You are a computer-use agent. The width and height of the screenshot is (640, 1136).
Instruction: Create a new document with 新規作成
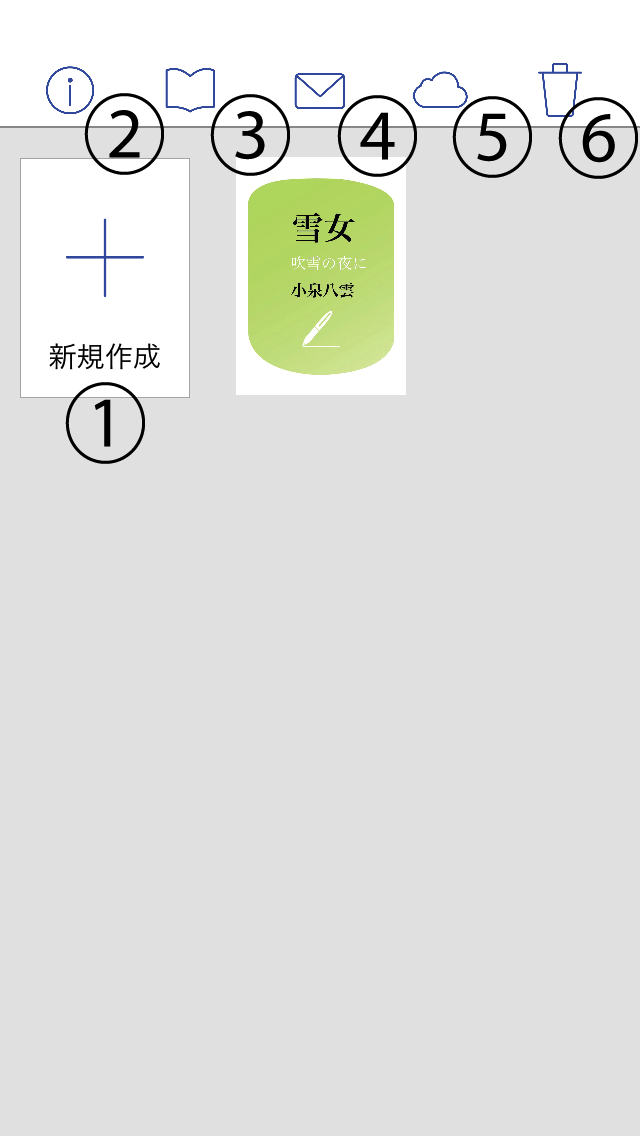[x=105, y=277]
